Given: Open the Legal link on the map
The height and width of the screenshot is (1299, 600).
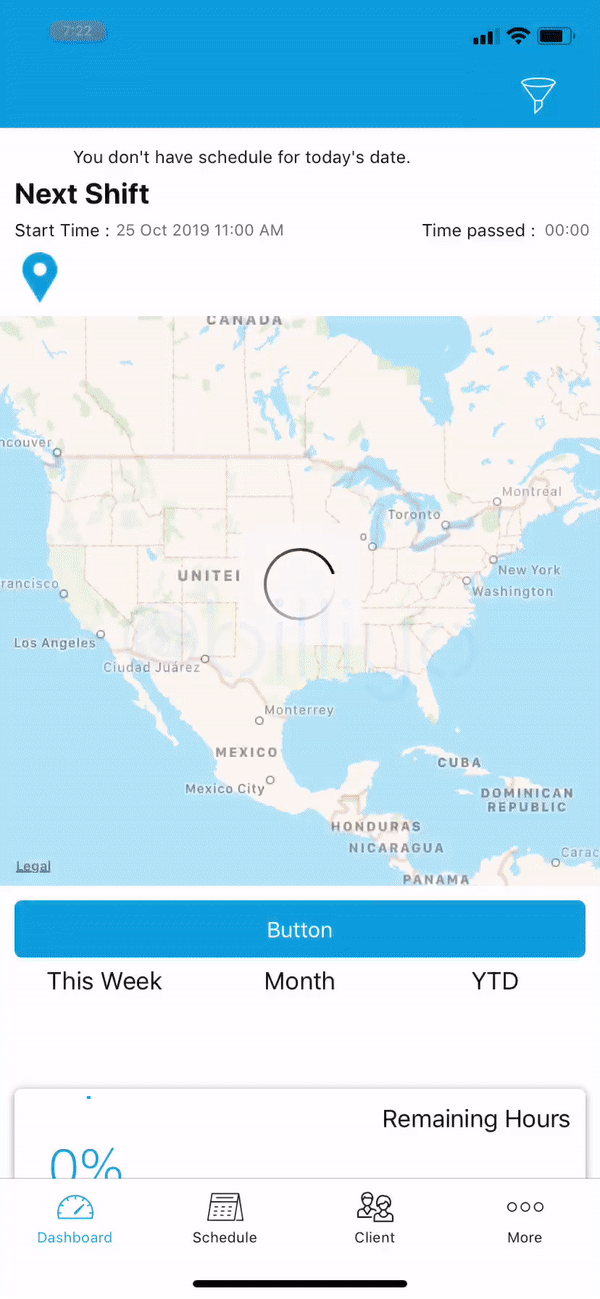Looking at the screenshot, I should click(x=33, y=866).
